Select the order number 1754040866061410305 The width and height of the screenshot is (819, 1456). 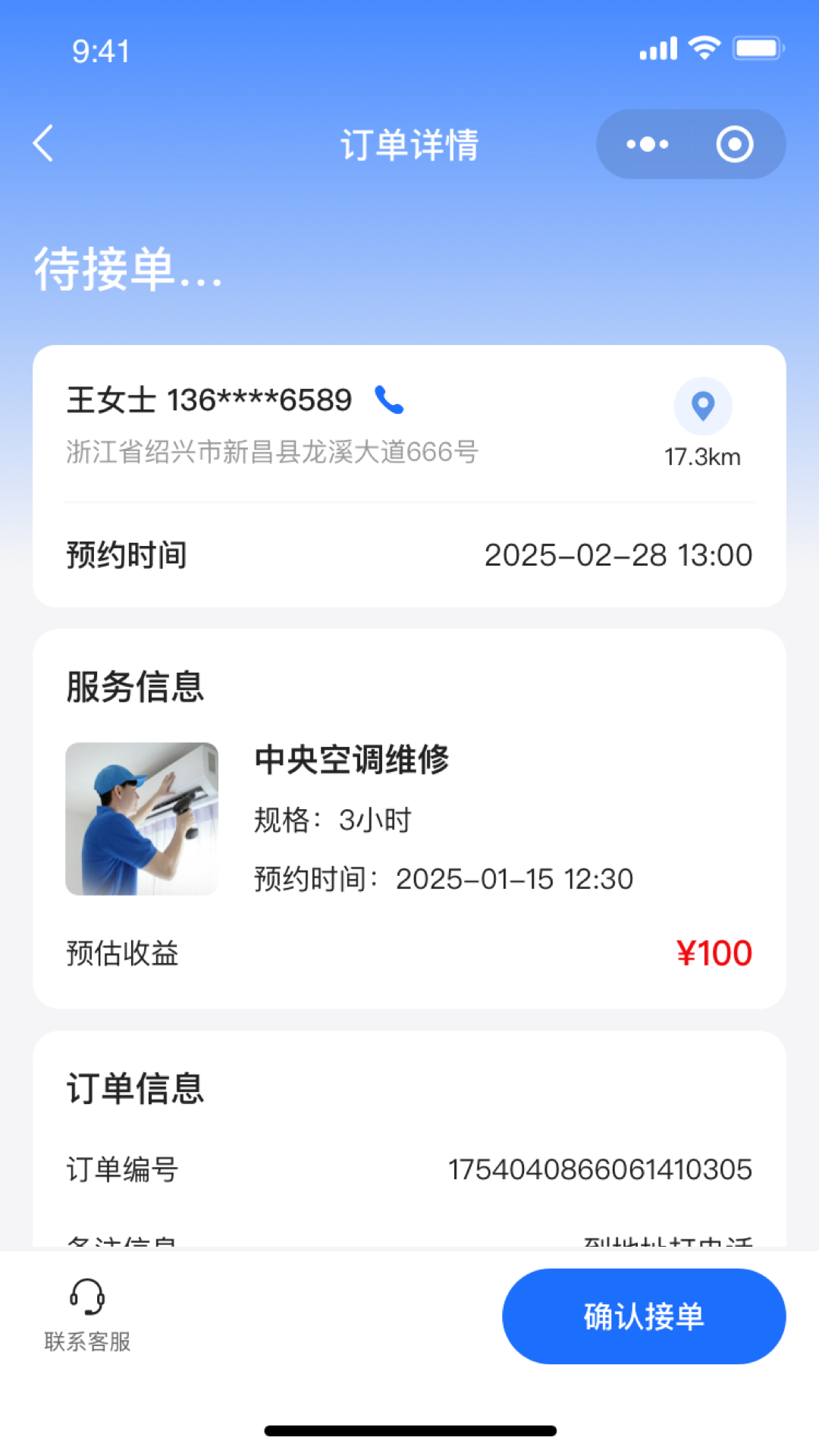tap(599, 1169)
